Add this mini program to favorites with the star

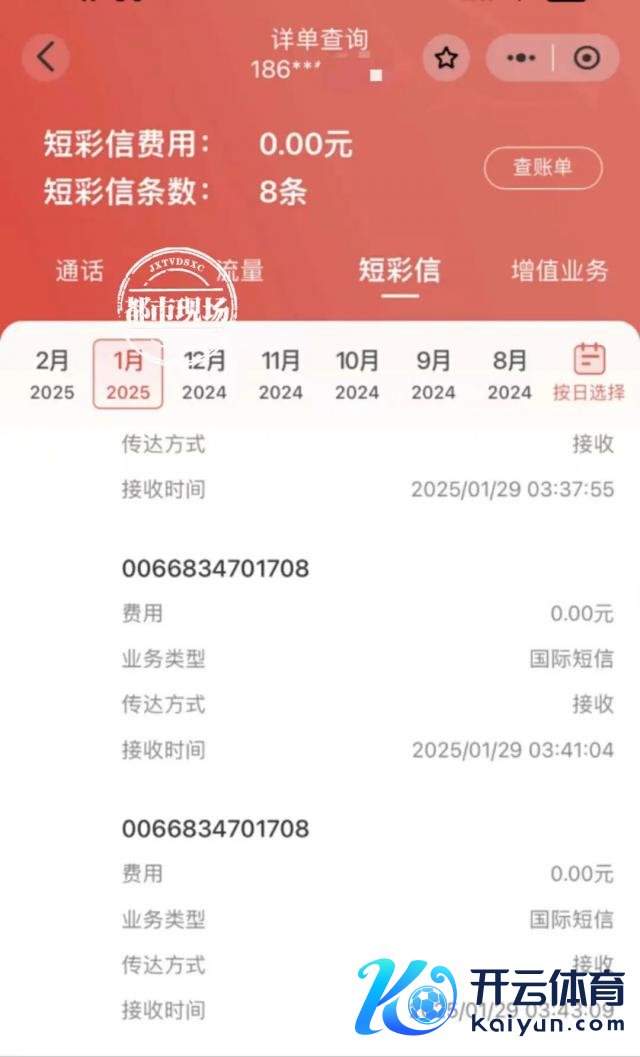tap(446, 59)
